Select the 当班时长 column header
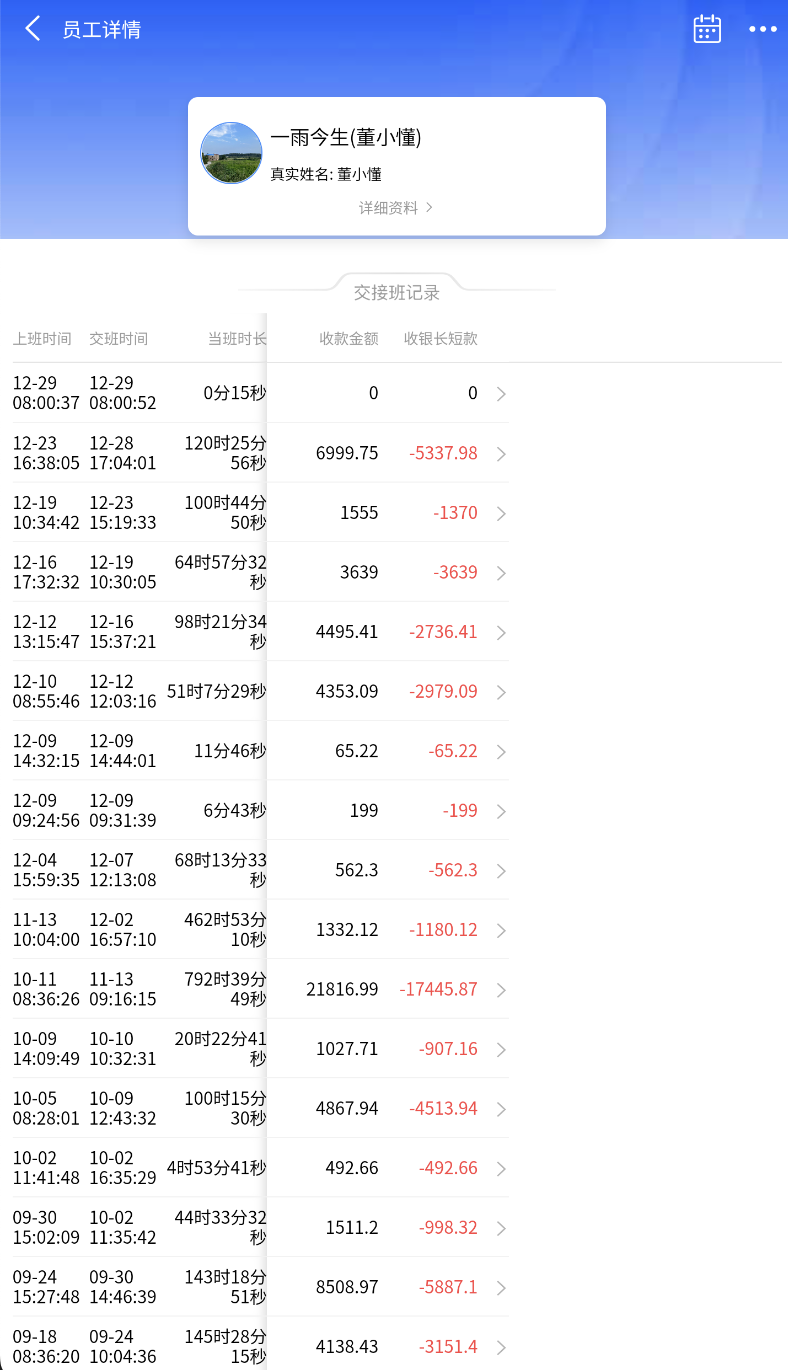Image resolution: width=788 pixels, height=1370 pixels. 236,339
